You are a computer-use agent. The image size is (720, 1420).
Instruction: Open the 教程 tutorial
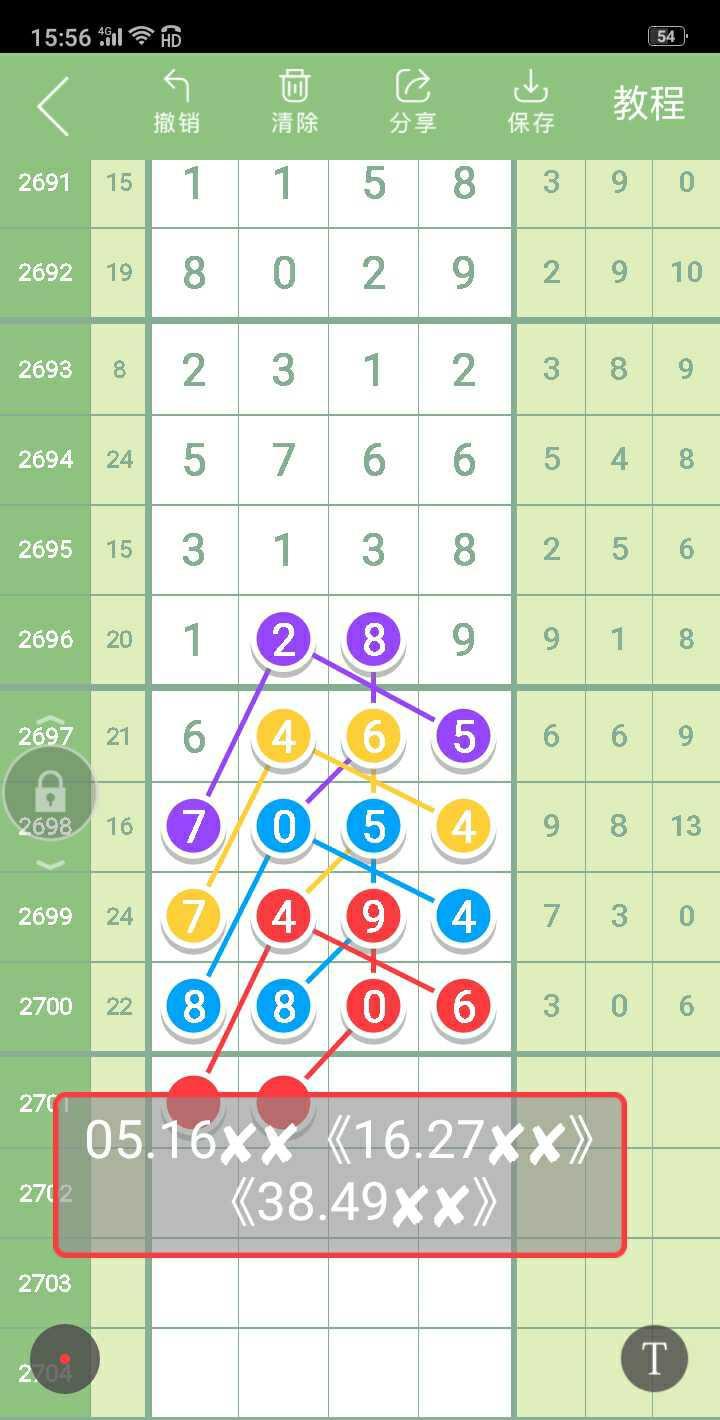coord(649,103)
